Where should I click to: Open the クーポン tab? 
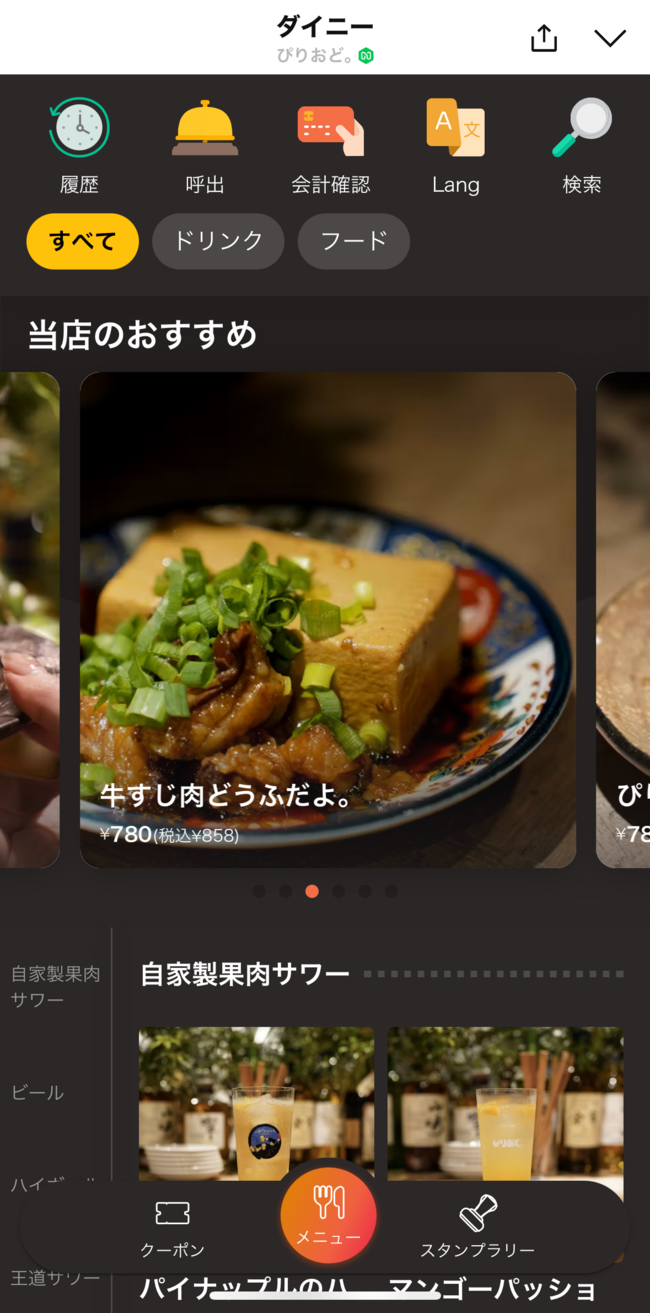click(x=172, y=1228)
